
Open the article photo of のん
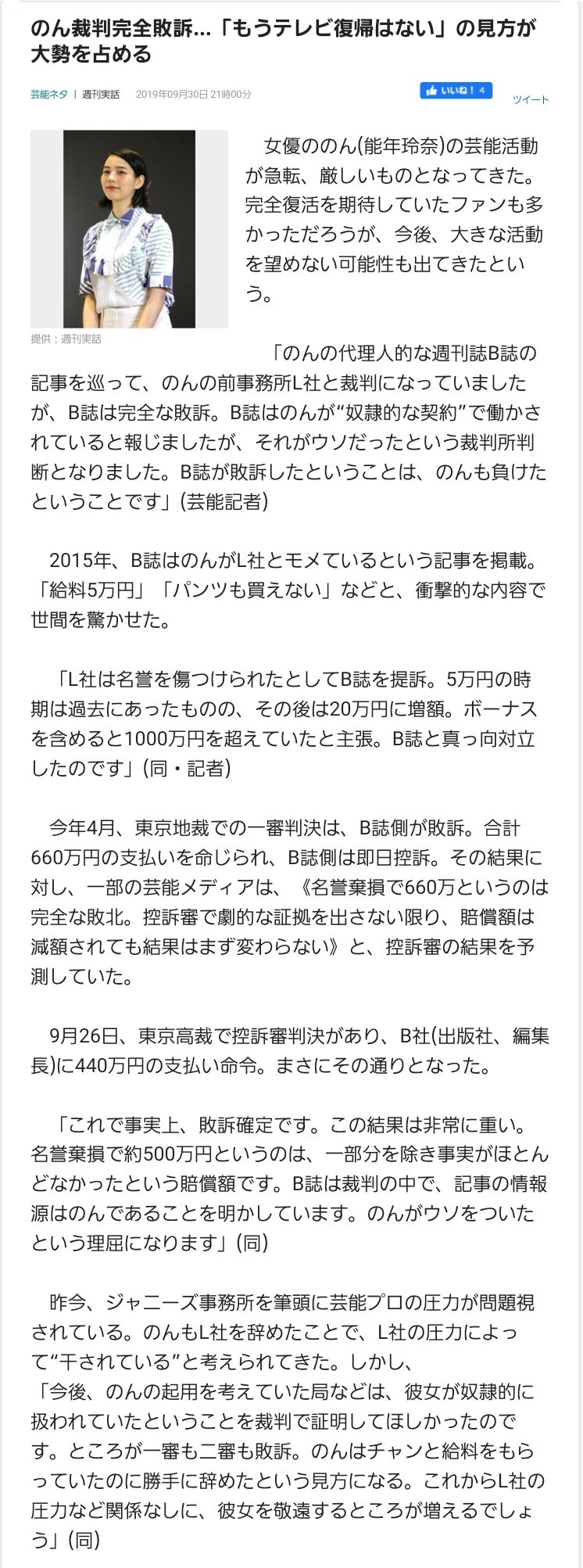(x=129, y=229)
